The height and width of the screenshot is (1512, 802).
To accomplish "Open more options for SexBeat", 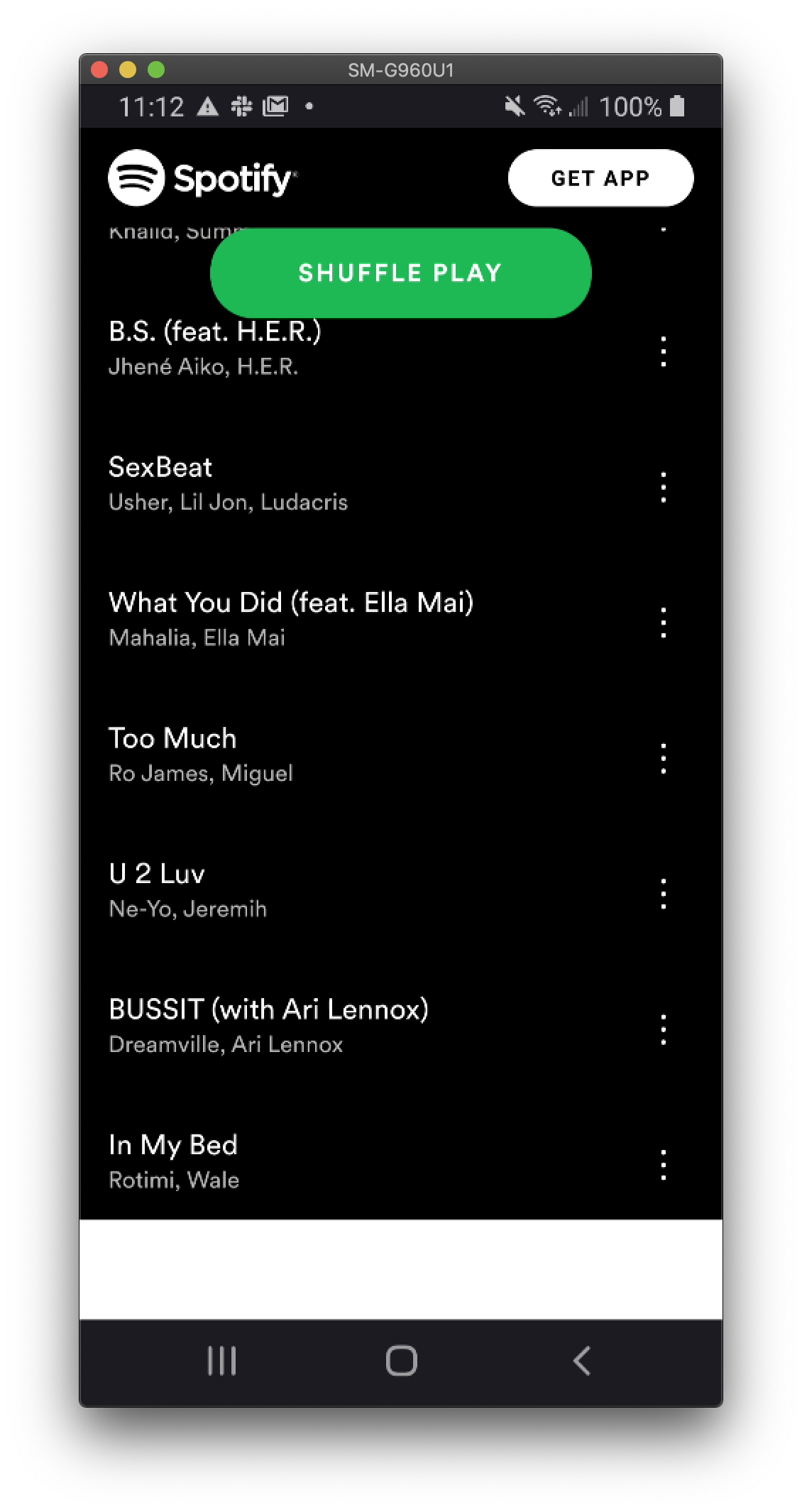I will click(663, 487).
